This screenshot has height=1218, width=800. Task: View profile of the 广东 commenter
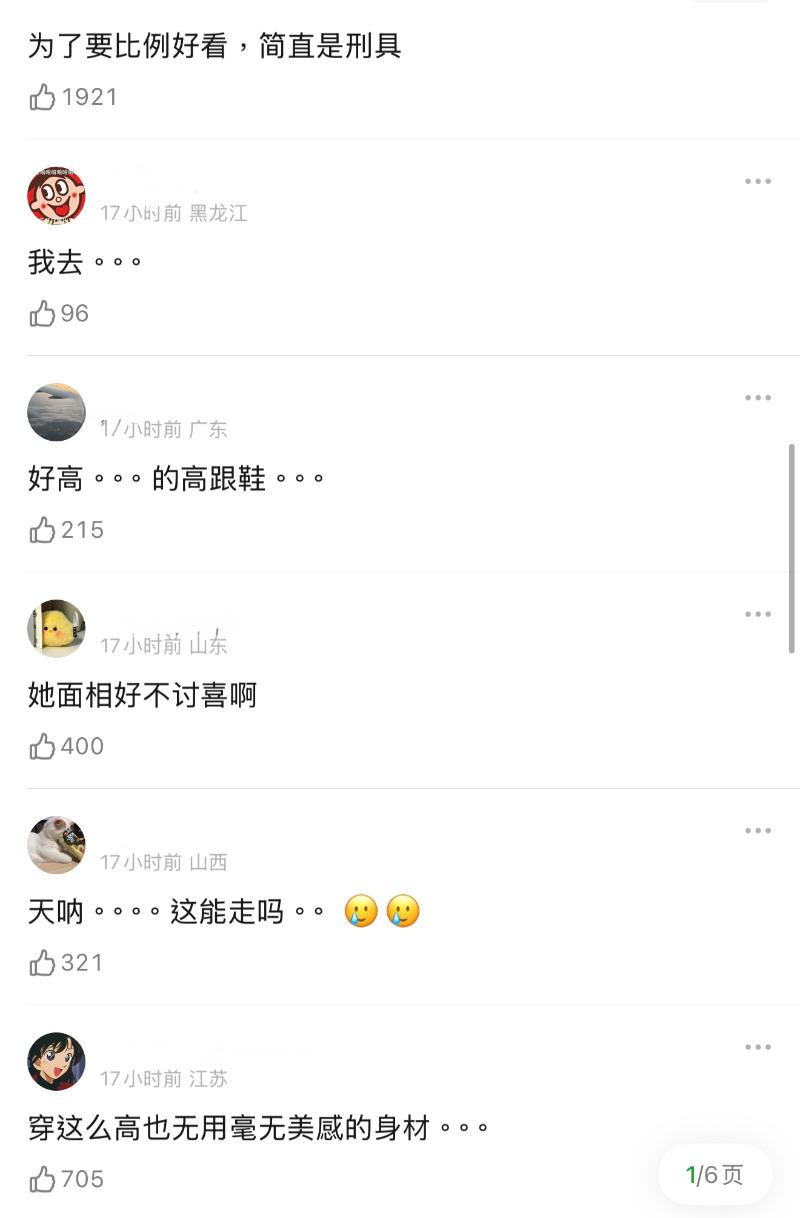tap(56, 412)
